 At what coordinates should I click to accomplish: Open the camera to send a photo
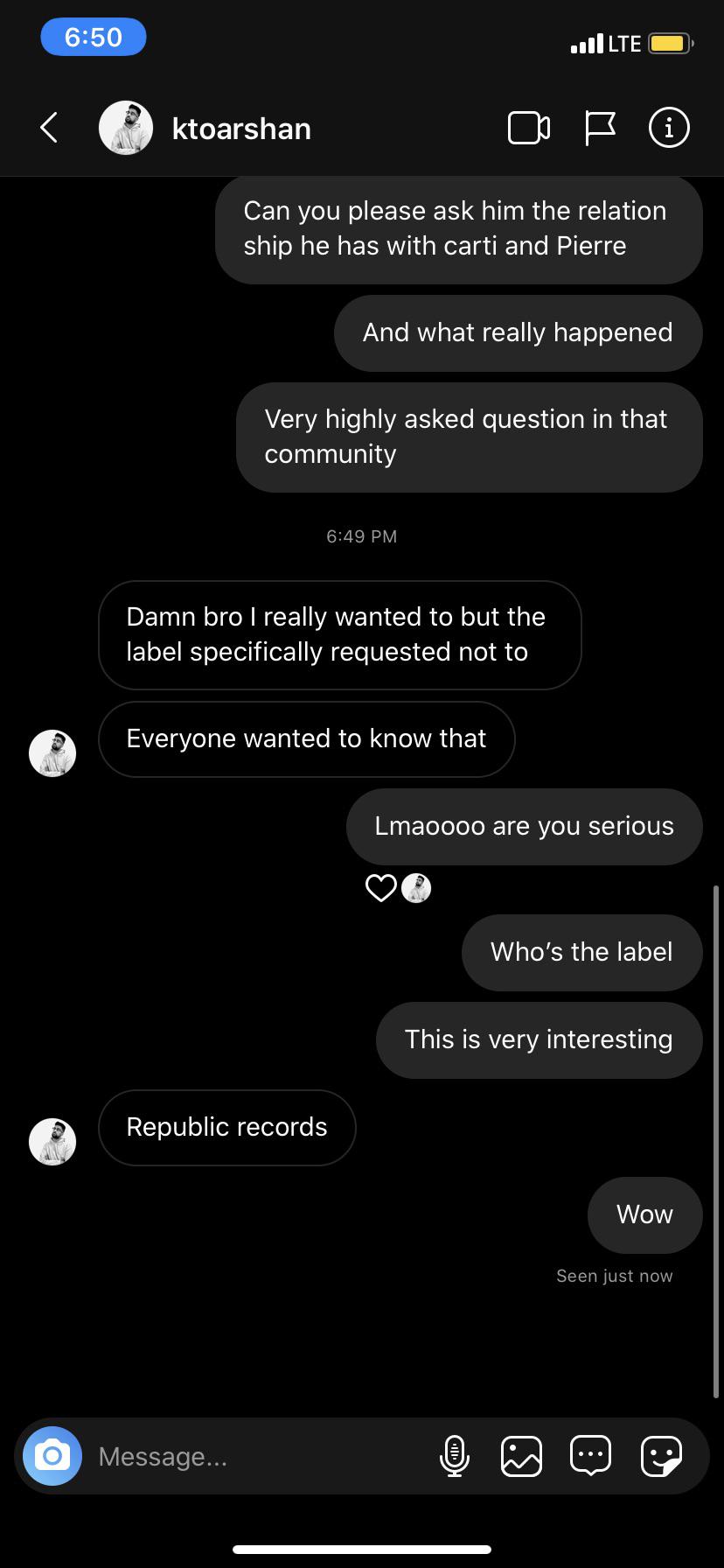(x=52, y=1456)
